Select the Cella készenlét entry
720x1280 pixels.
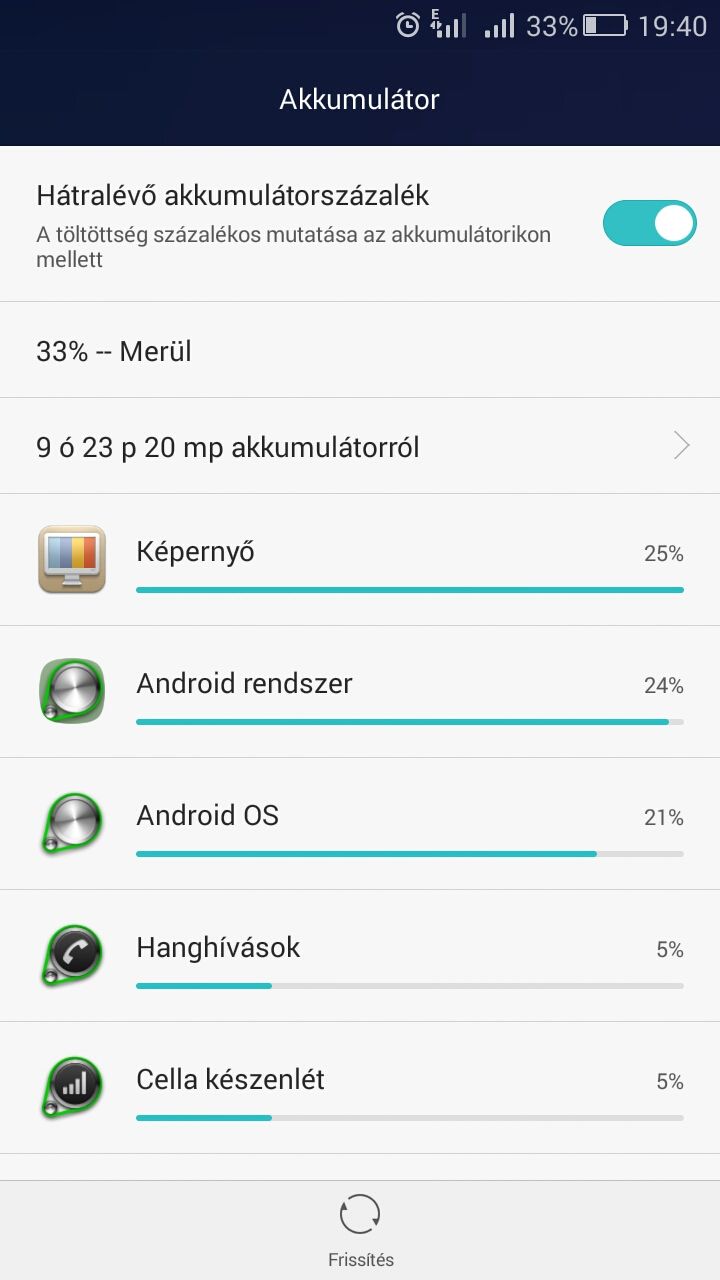[360, 1088]
